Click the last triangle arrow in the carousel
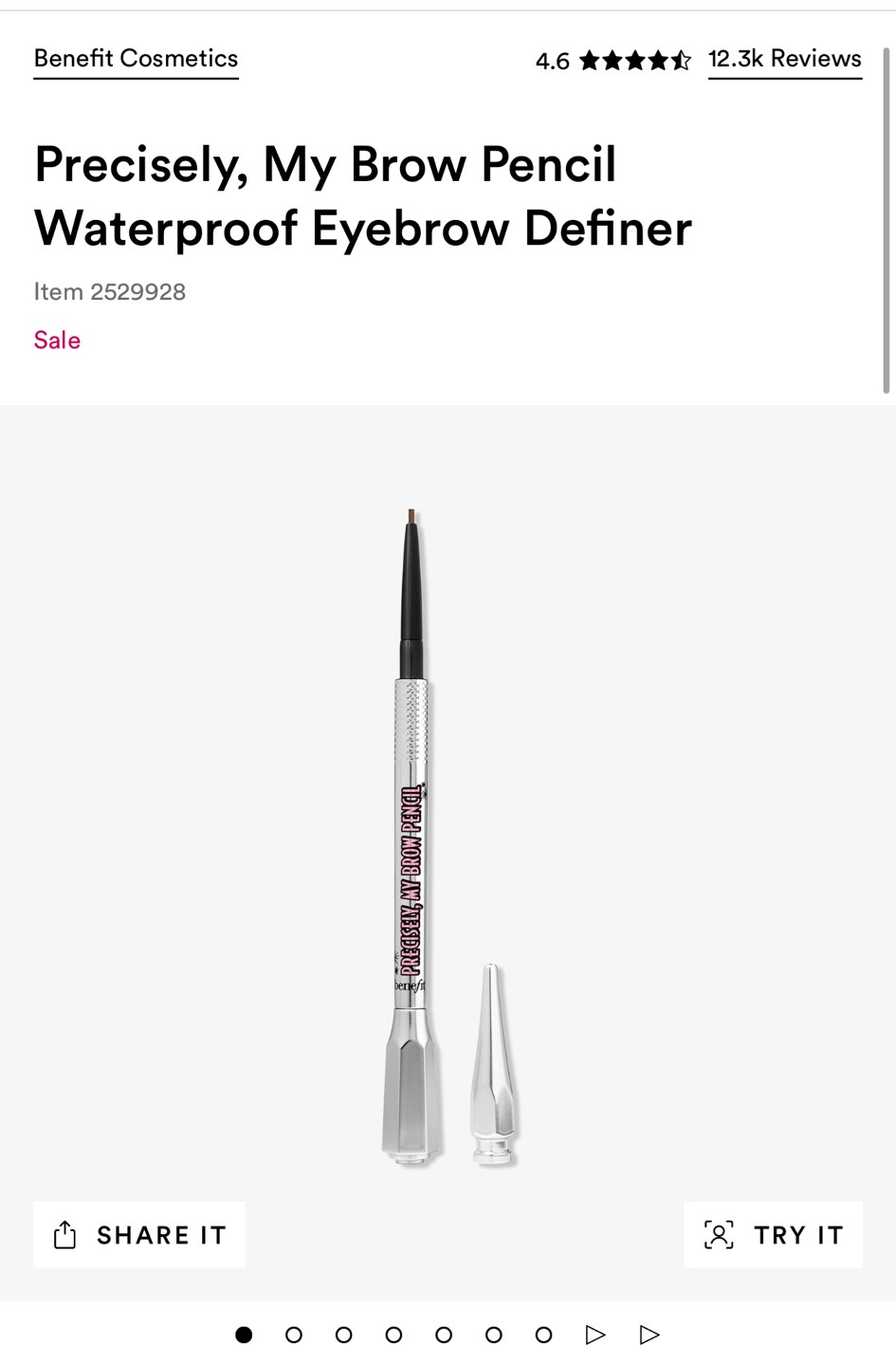The width and height of the screenshot is (896, 1345). (650, 1333)
